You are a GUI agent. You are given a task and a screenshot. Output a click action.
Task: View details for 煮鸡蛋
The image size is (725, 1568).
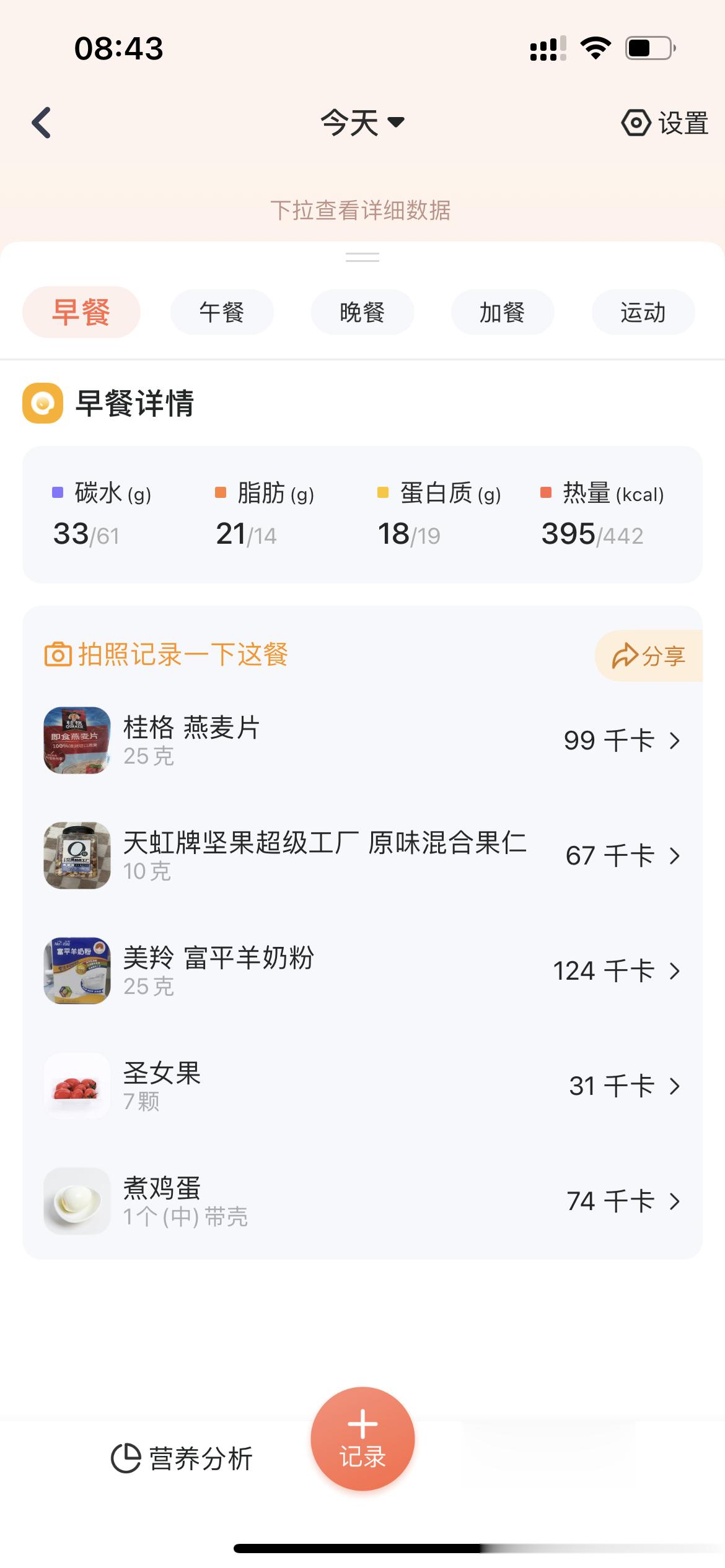pos(362,1201)
